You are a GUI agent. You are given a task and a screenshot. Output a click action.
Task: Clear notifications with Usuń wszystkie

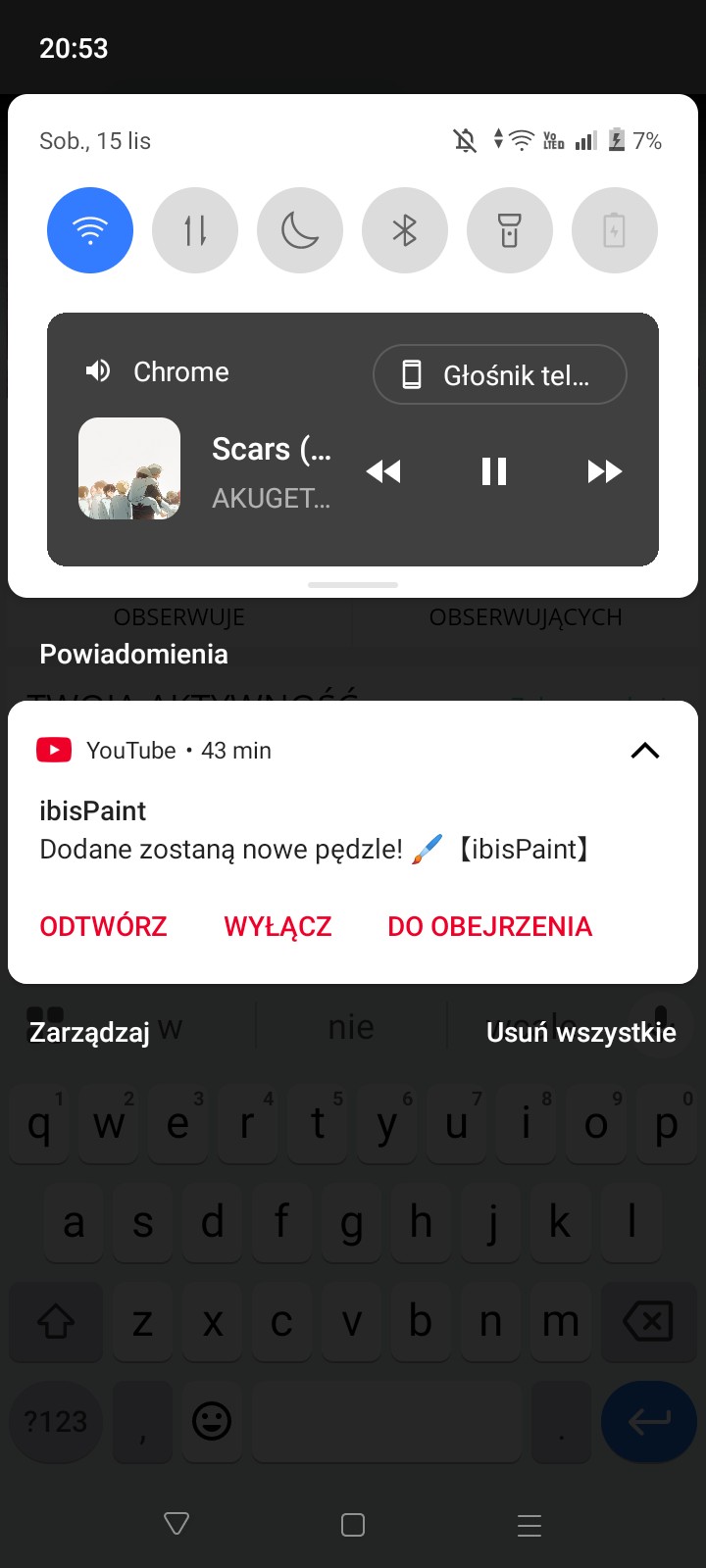[x=580, y=1032]
